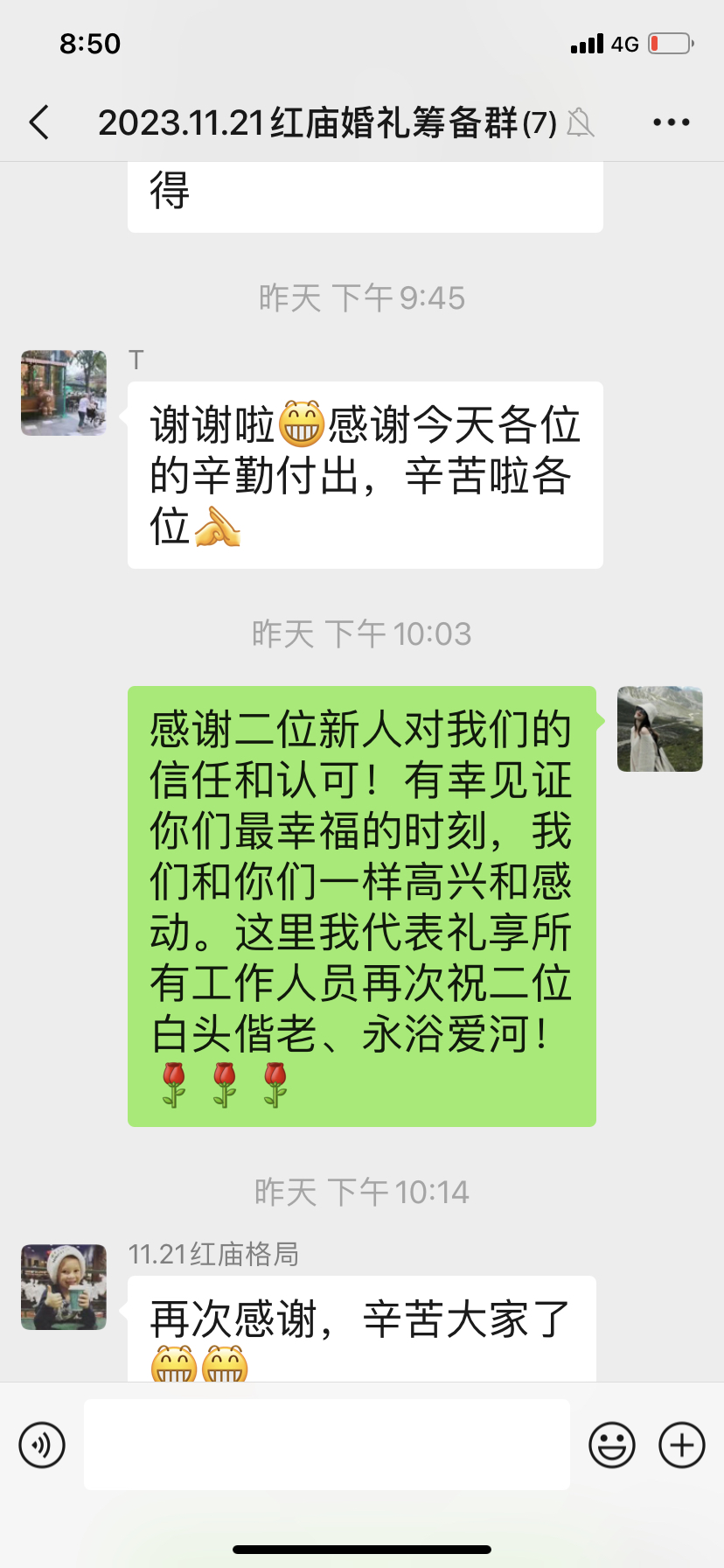Image resolution: width=724 pixels, height=1568 pixels.
Task: Open the group chat options menu
Action: coord(672,122)
